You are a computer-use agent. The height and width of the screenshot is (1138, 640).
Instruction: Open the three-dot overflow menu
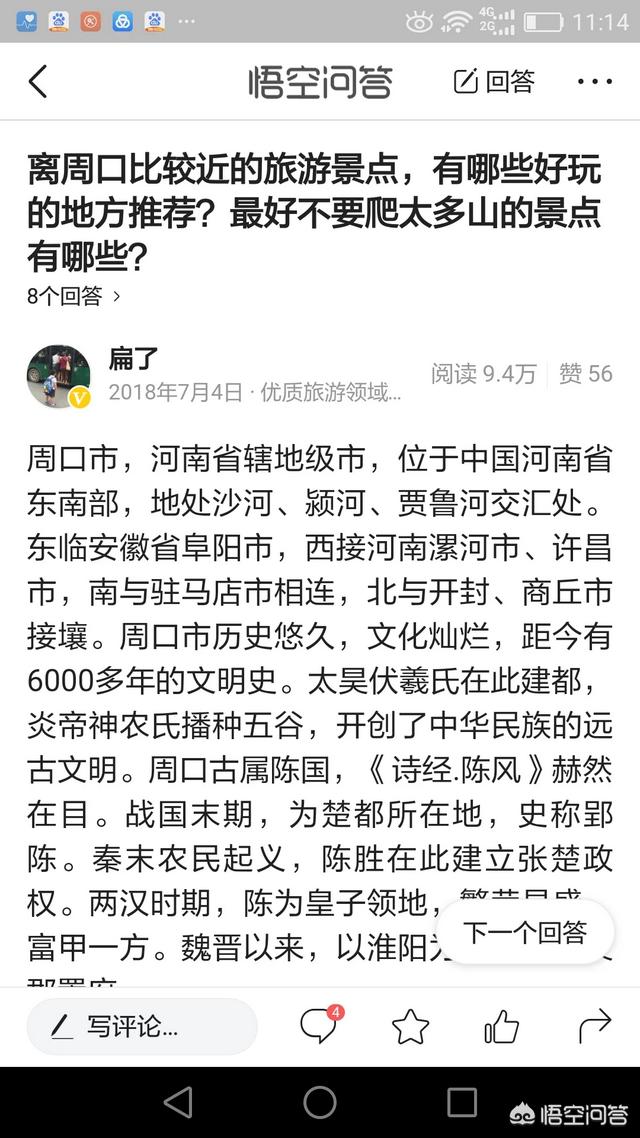595,81
